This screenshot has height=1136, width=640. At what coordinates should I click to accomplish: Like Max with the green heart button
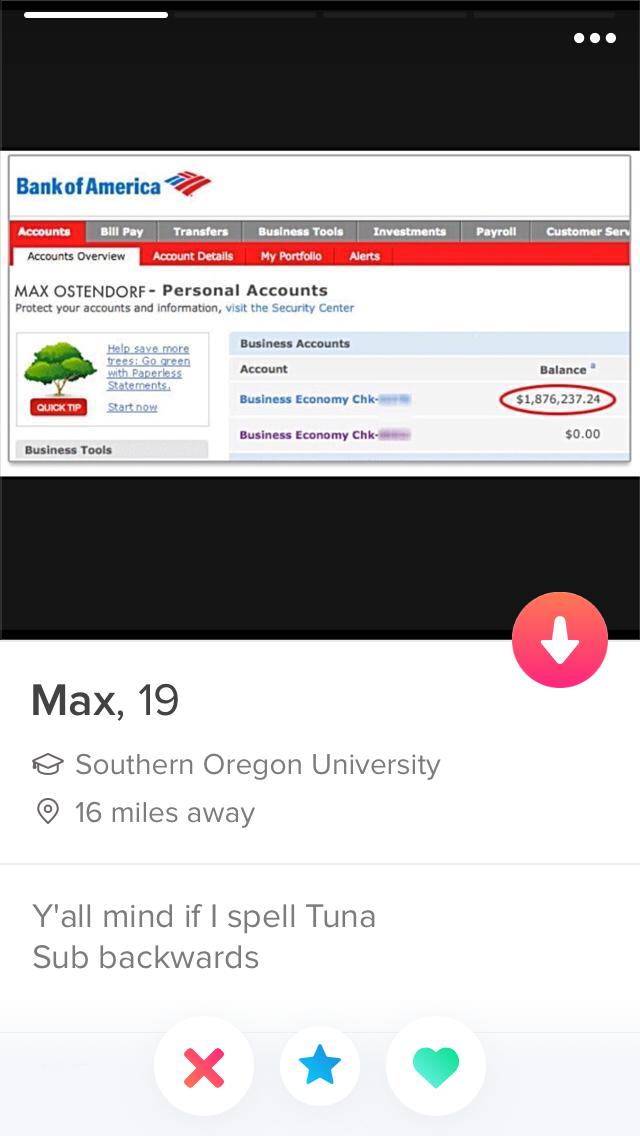[x=436, y=1067]
